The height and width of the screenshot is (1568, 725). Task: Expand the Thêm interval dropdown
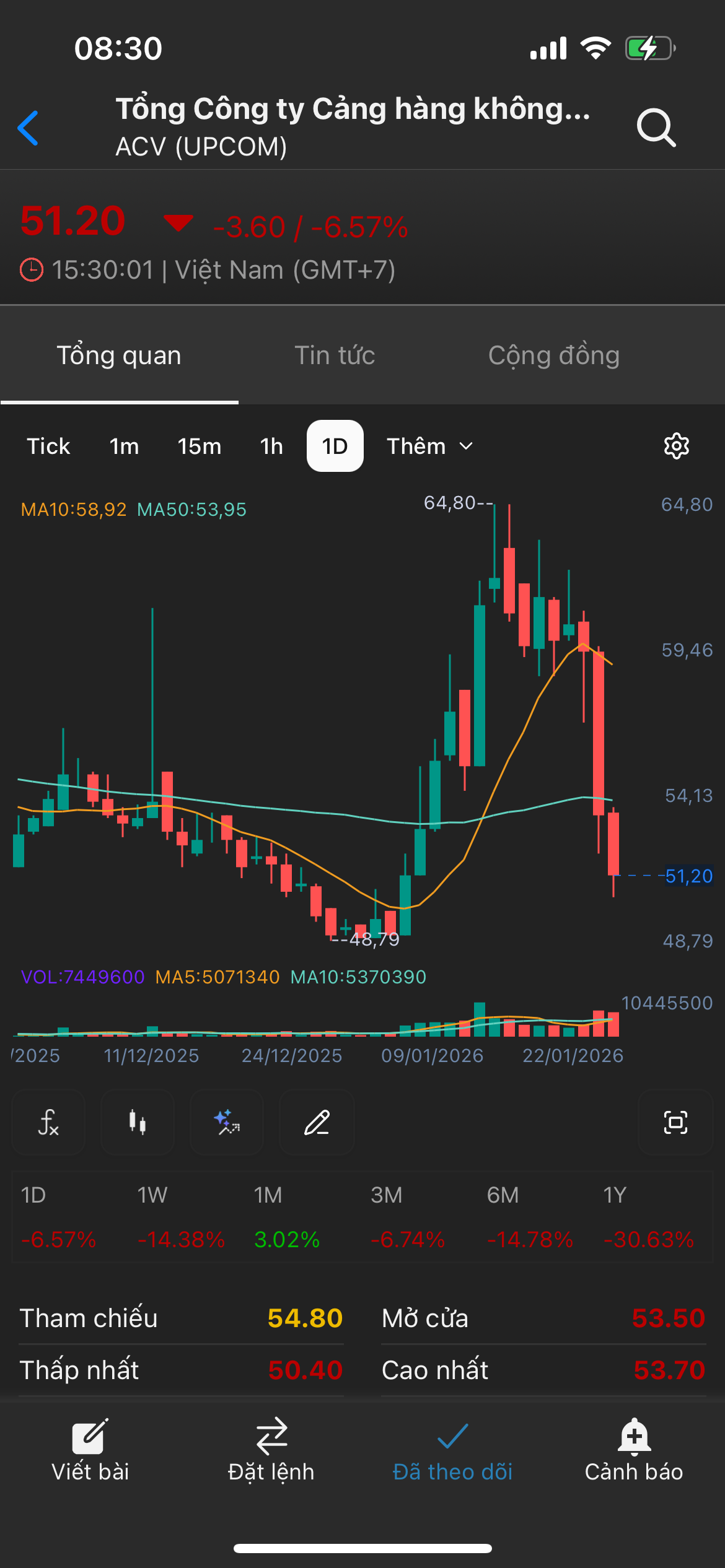tap(430, 446)
